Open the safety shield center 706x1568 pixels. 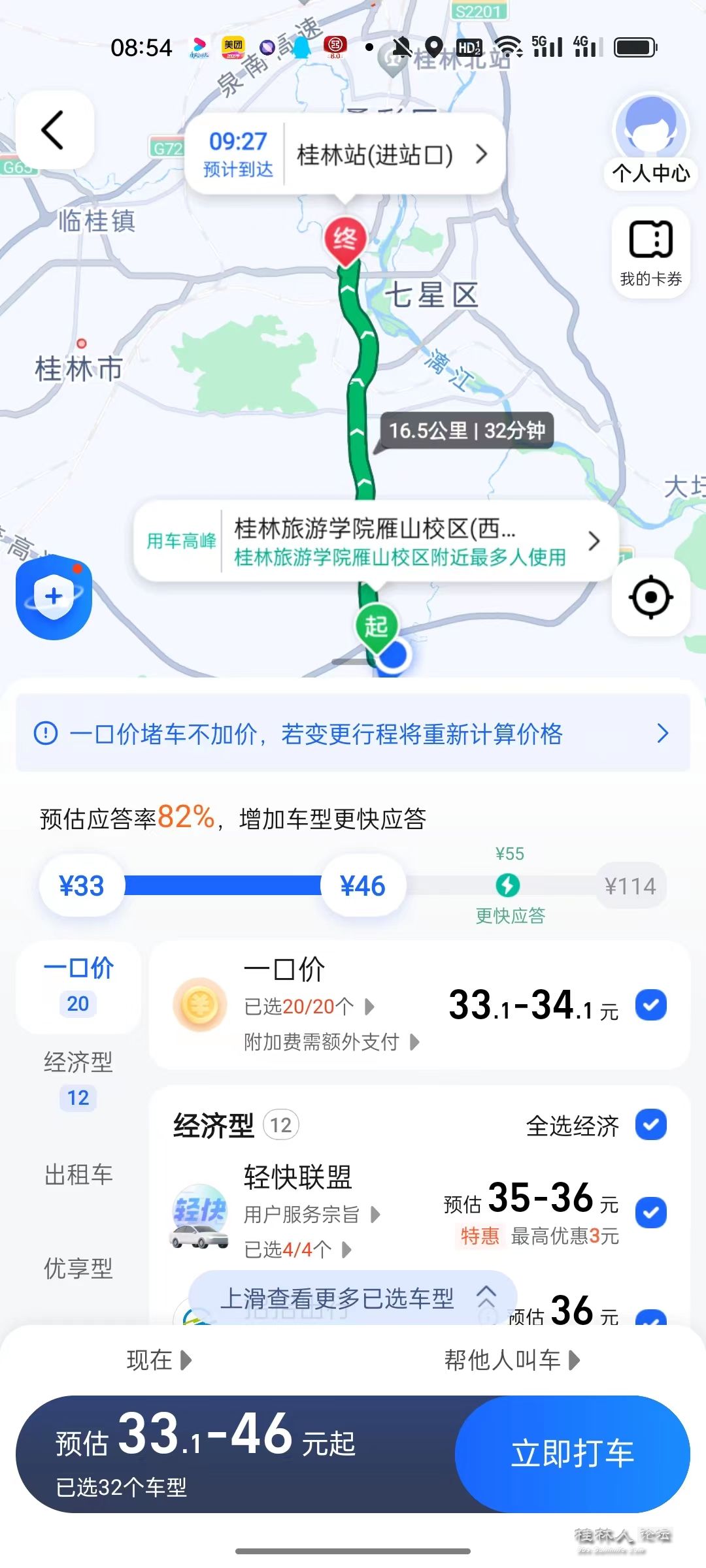pos(54,596)
